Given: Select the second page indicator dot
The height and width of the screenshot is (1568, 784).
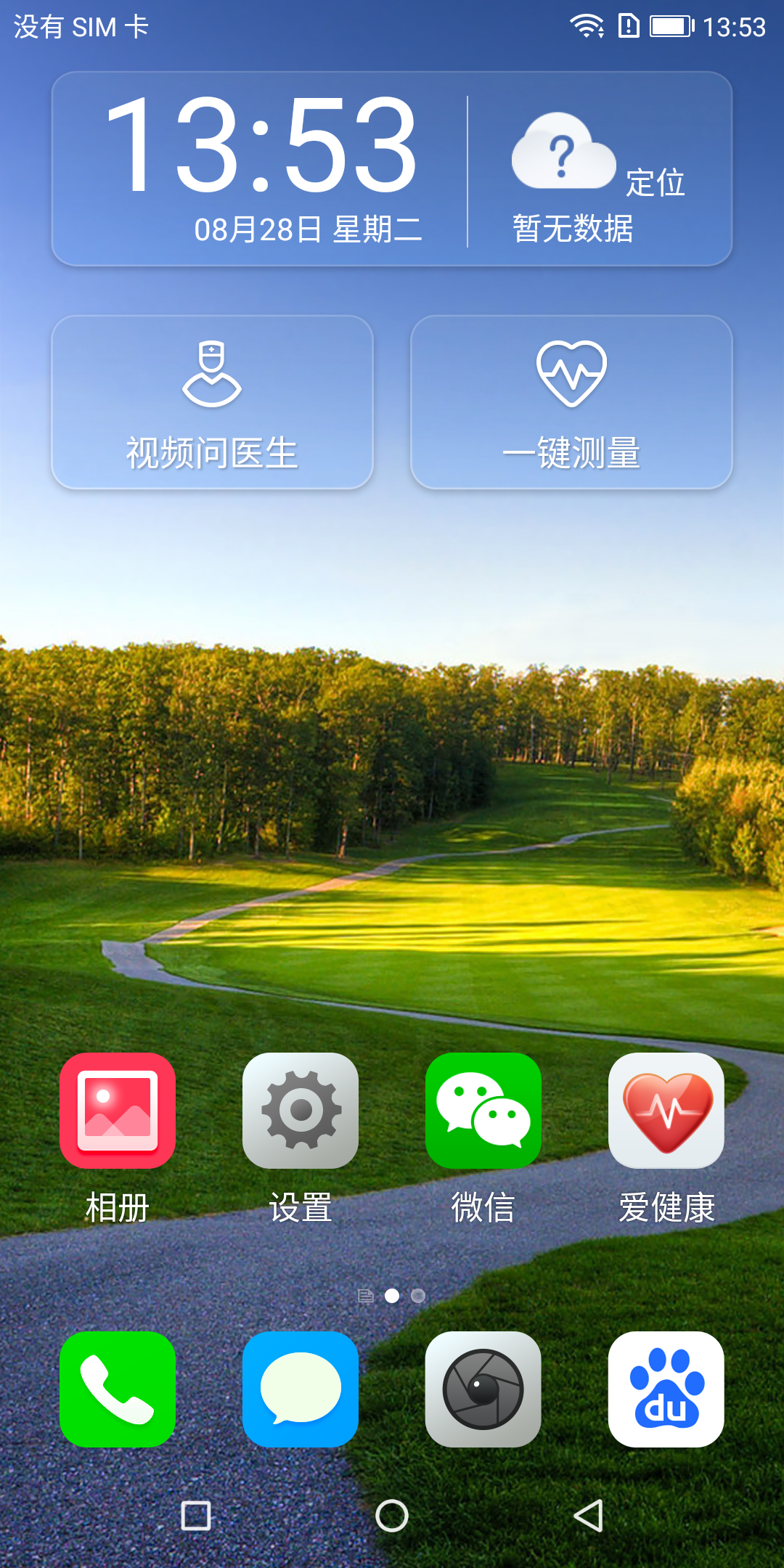Looking at the screenshot, I should pos(418,1296).
